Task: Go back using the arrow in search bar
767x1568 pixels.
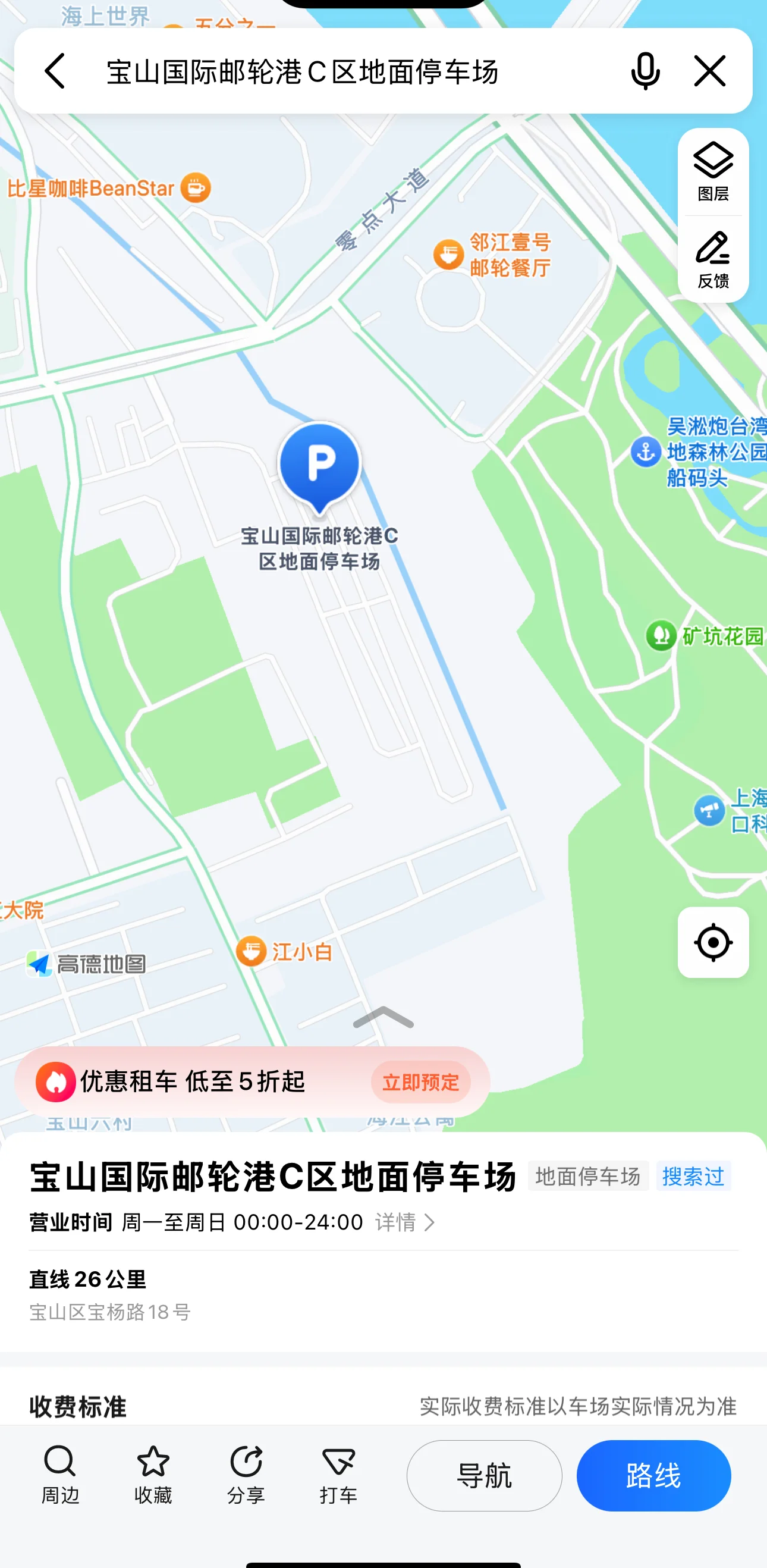Action: click(55, 71)
